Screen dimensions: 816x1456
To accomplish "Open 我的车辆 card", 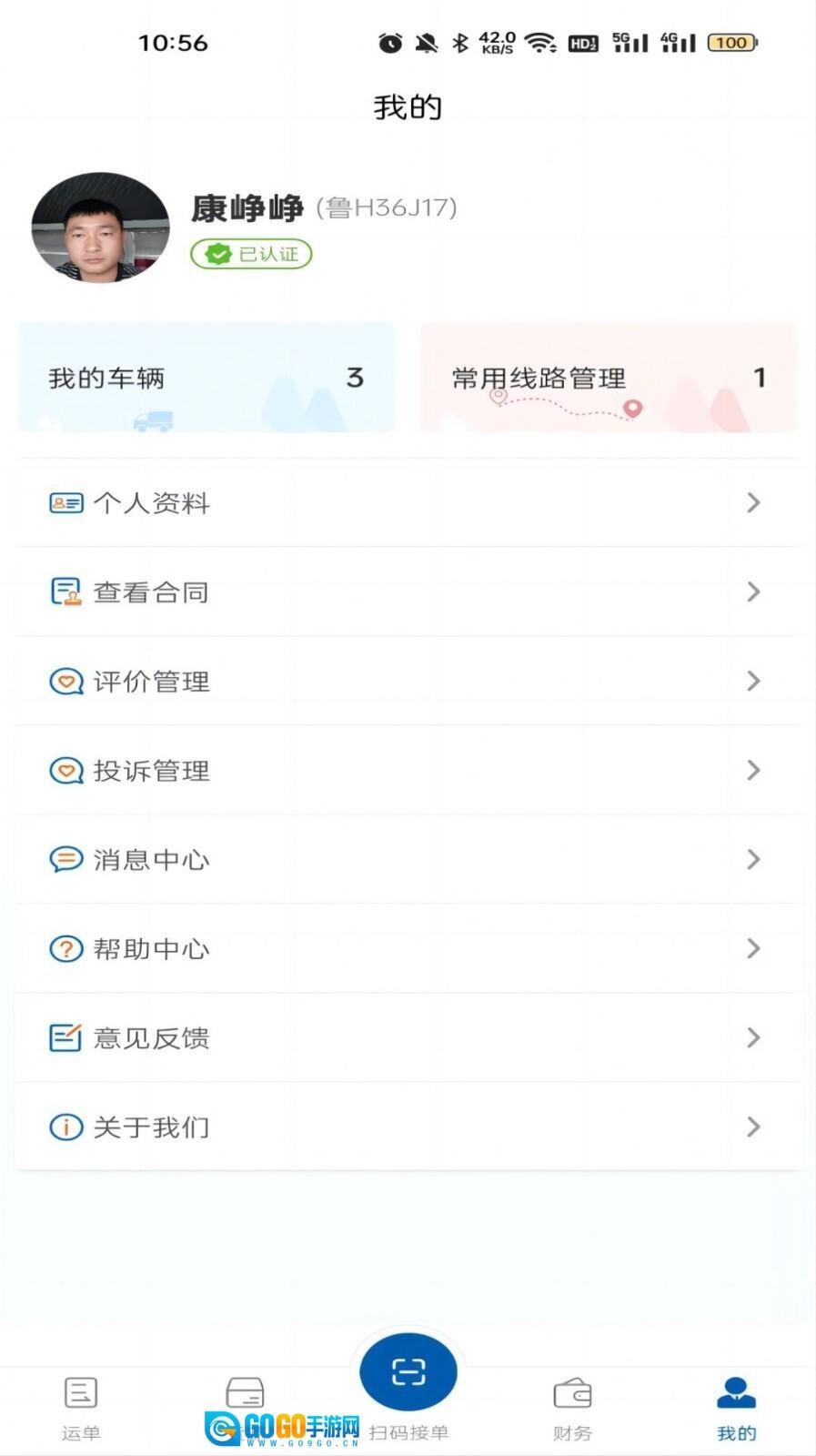I will click(207, 378).
